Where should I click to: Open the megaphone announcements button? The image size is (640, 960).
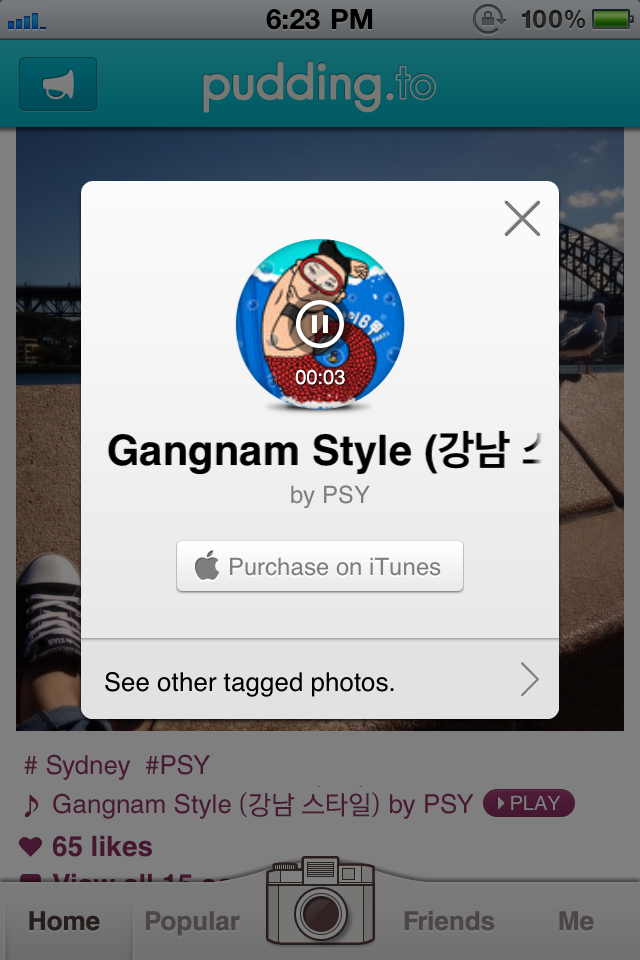[x=58, y=85]
